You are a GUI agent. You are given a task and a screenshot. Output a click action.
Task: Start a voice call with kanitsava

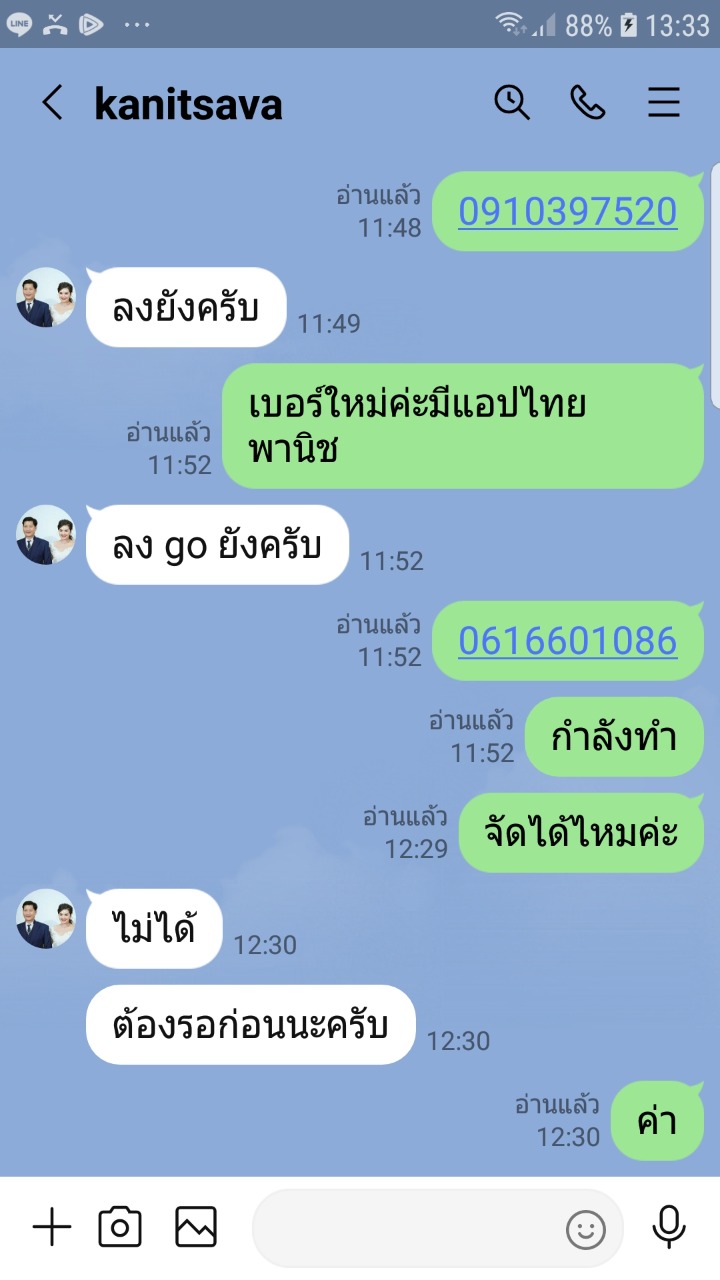588,102
